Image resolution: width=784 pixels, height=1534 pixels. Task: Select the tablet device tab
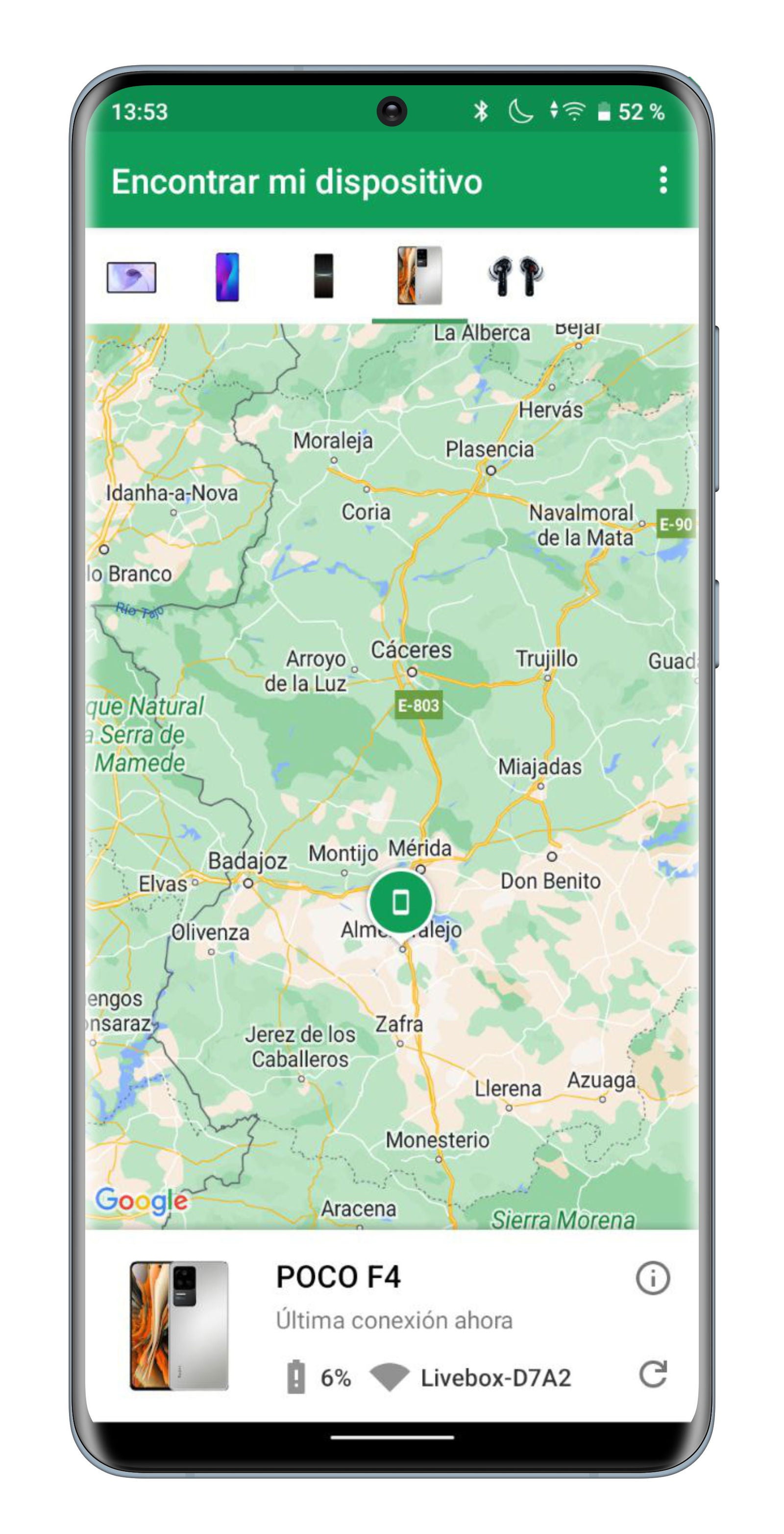coord(131,277)
